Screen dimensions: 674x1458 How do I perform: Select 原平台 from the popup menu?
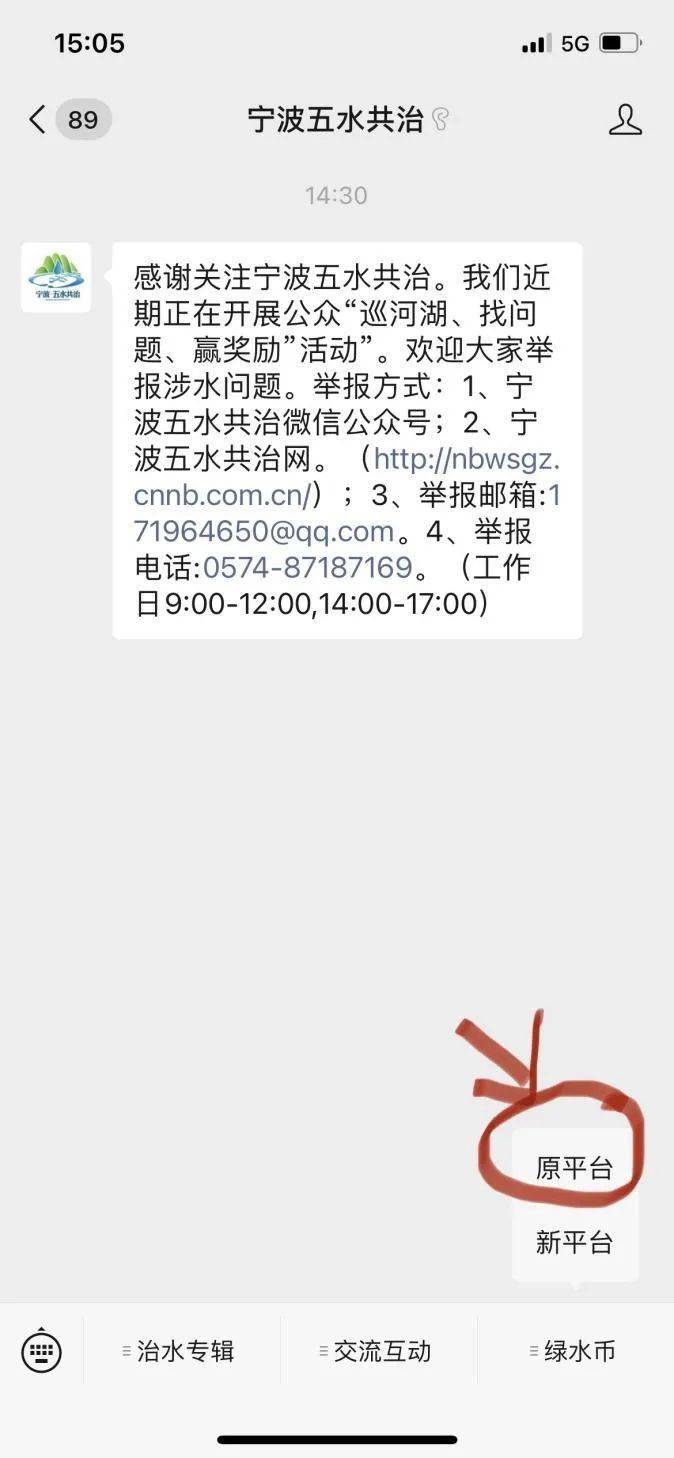click(x=574, y=1168)
